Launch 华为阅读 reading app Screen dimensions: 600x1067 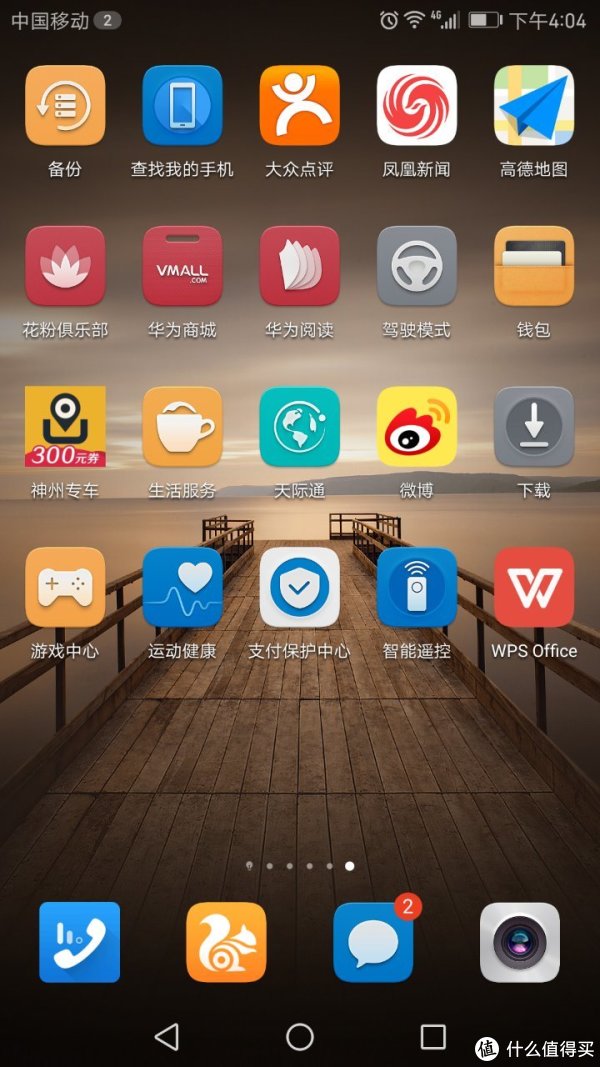tap(299, 266)
